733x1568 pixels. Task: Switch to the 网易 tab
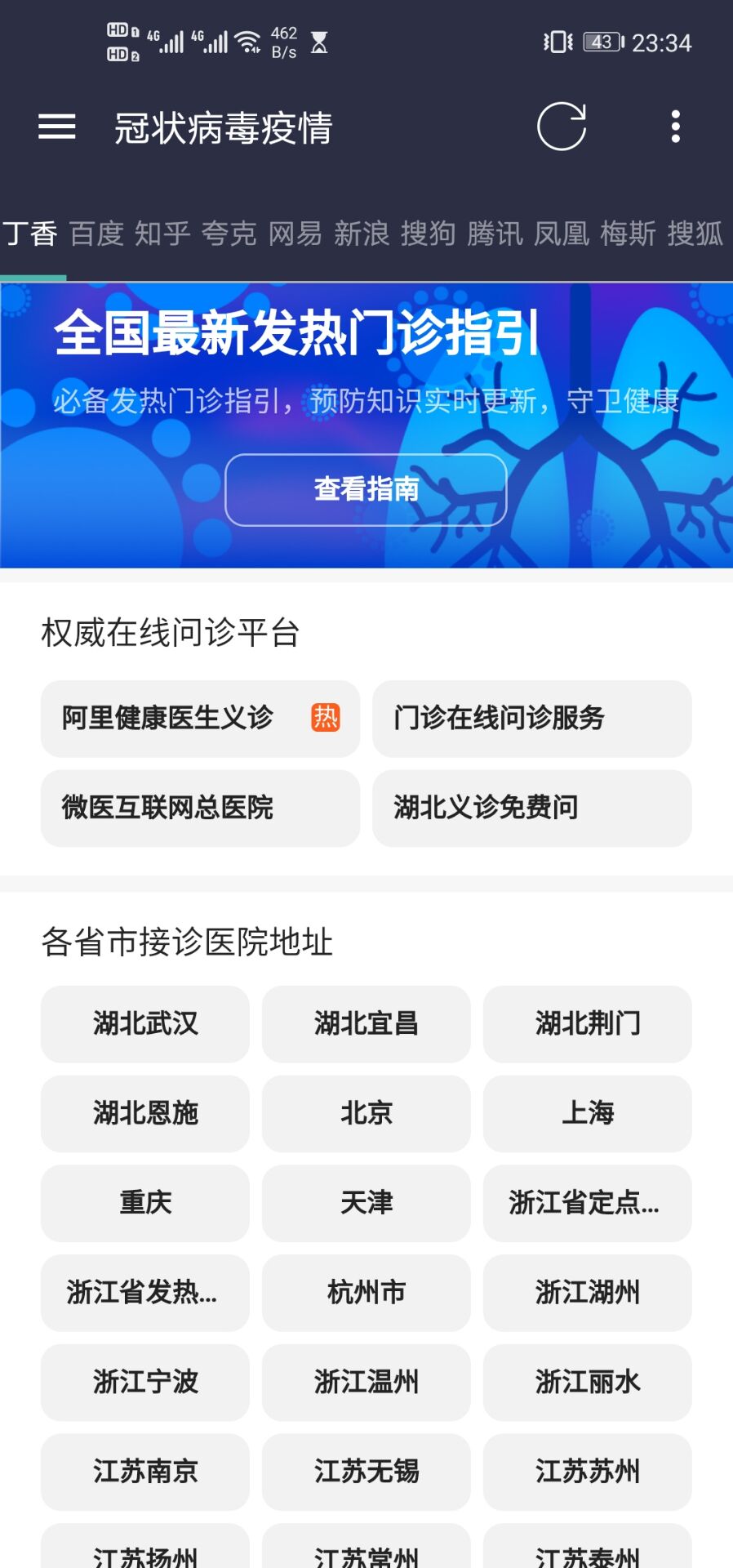pyautogui.click(x=295, y=234)
